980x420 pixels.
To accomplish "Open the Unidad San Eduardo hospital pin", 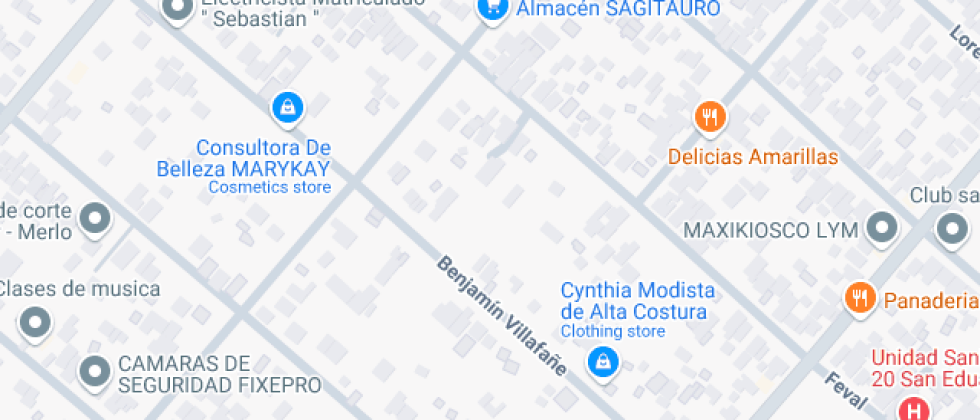I will (x=912, y=408).
